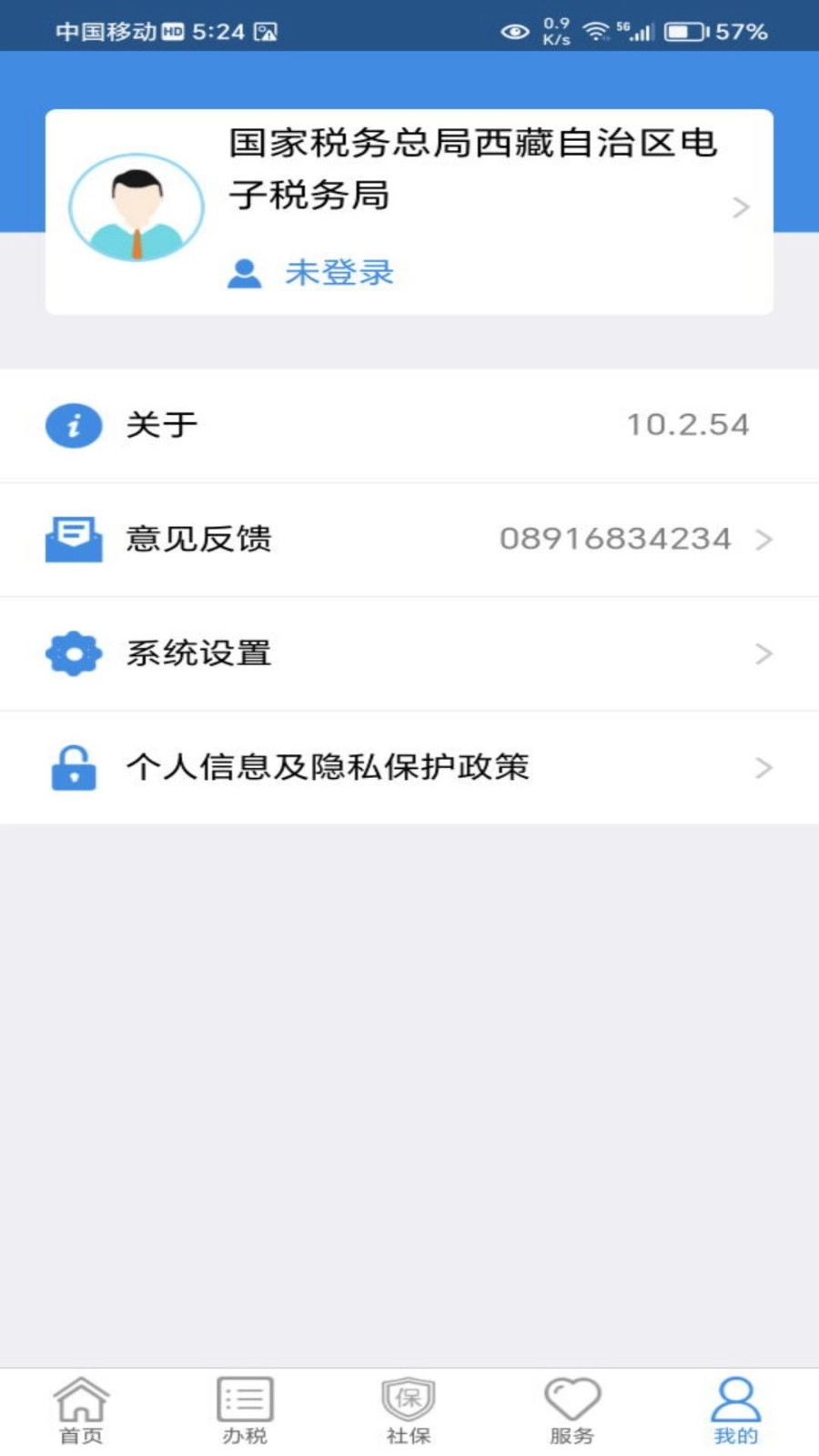Open settings via the 系统设置 gear icon
The height and width of the screenshot is (1456, 819).
(x=73, y=652)
